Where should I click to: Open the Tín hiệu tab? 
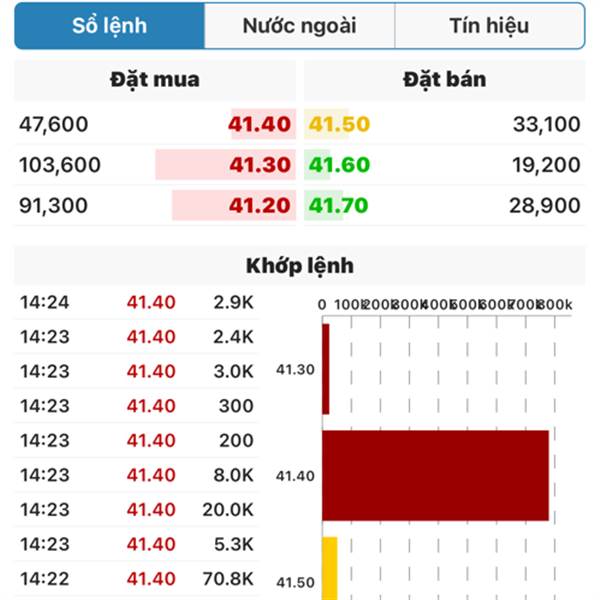[489, 26]
